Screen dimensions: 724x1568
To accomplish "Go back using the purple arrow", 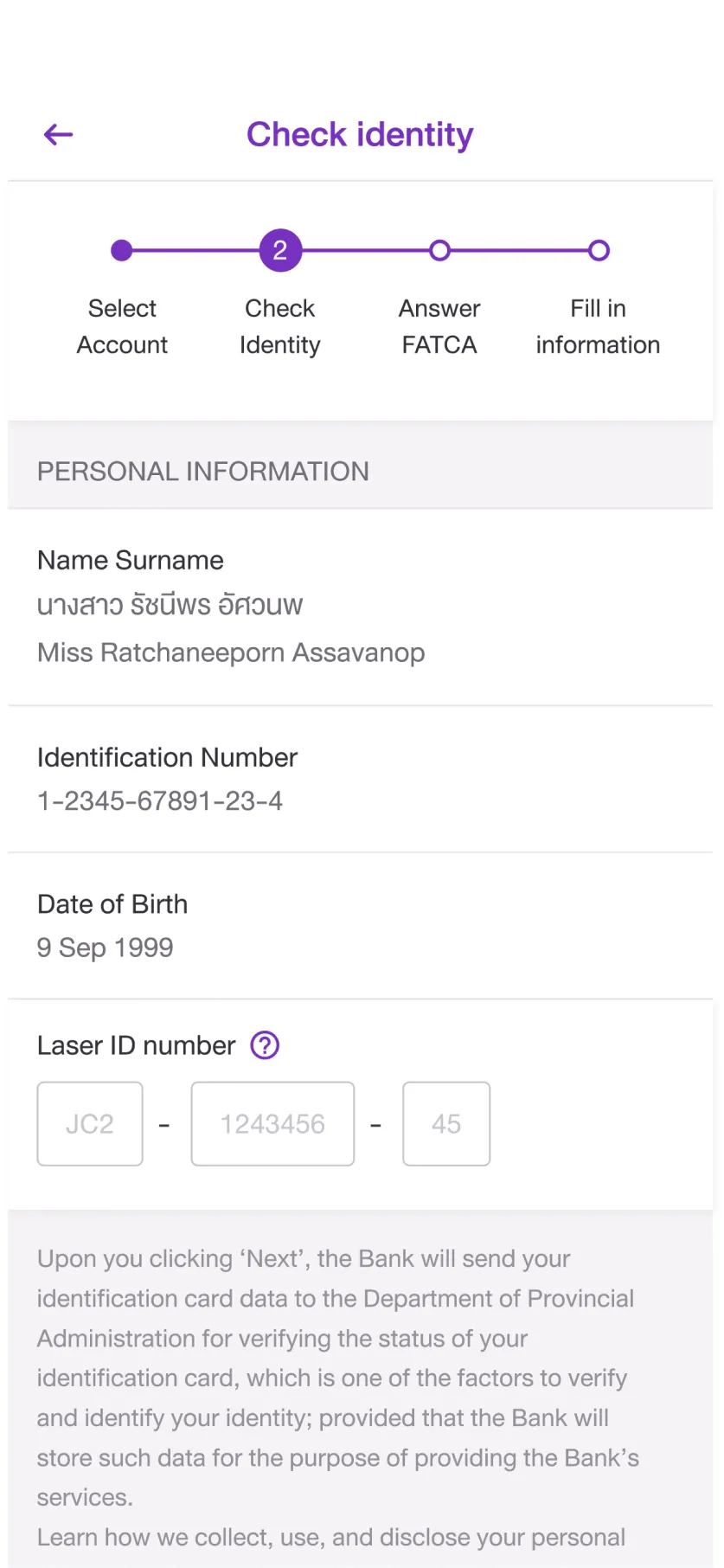I will [58, 135].
